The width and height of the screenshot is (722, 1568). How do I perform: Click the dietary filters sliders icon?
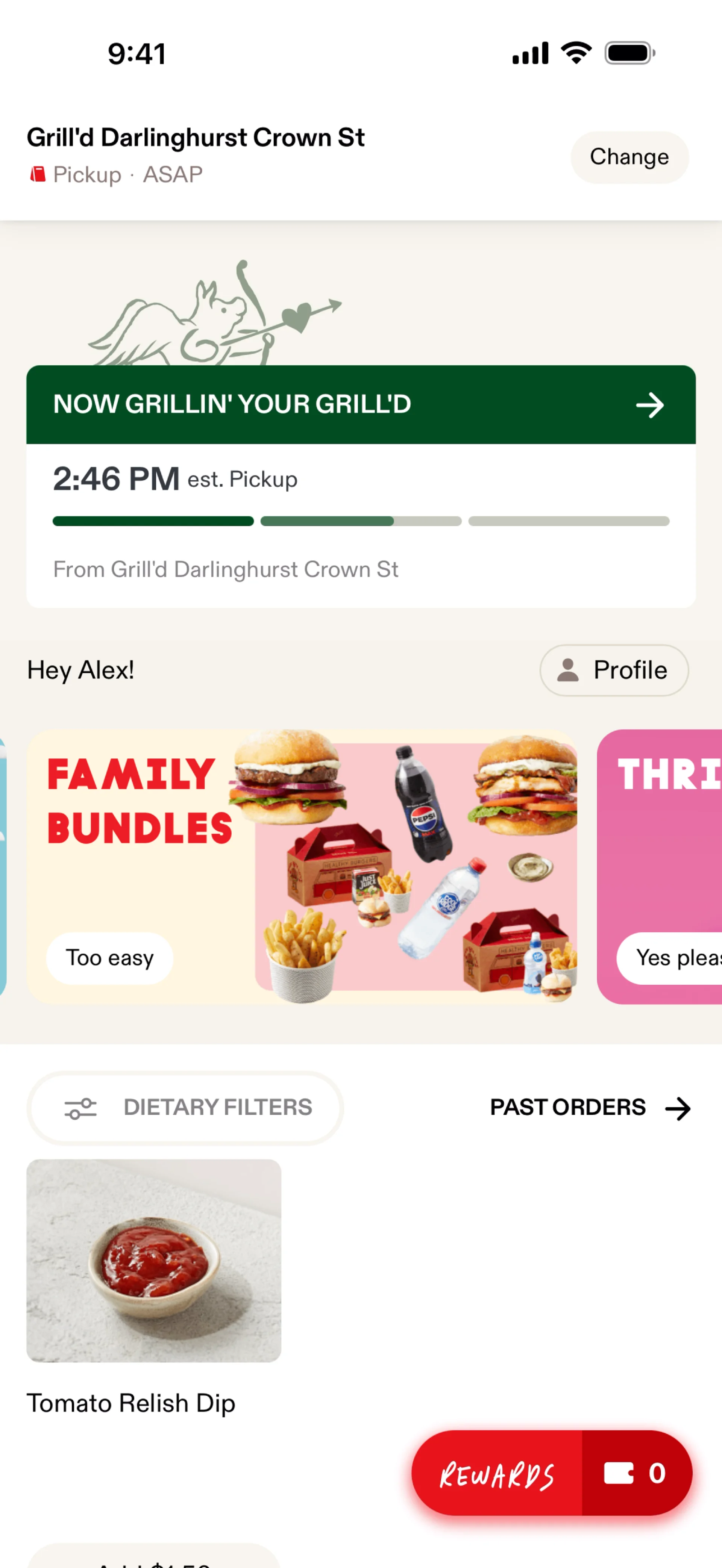click(81, 1108)
